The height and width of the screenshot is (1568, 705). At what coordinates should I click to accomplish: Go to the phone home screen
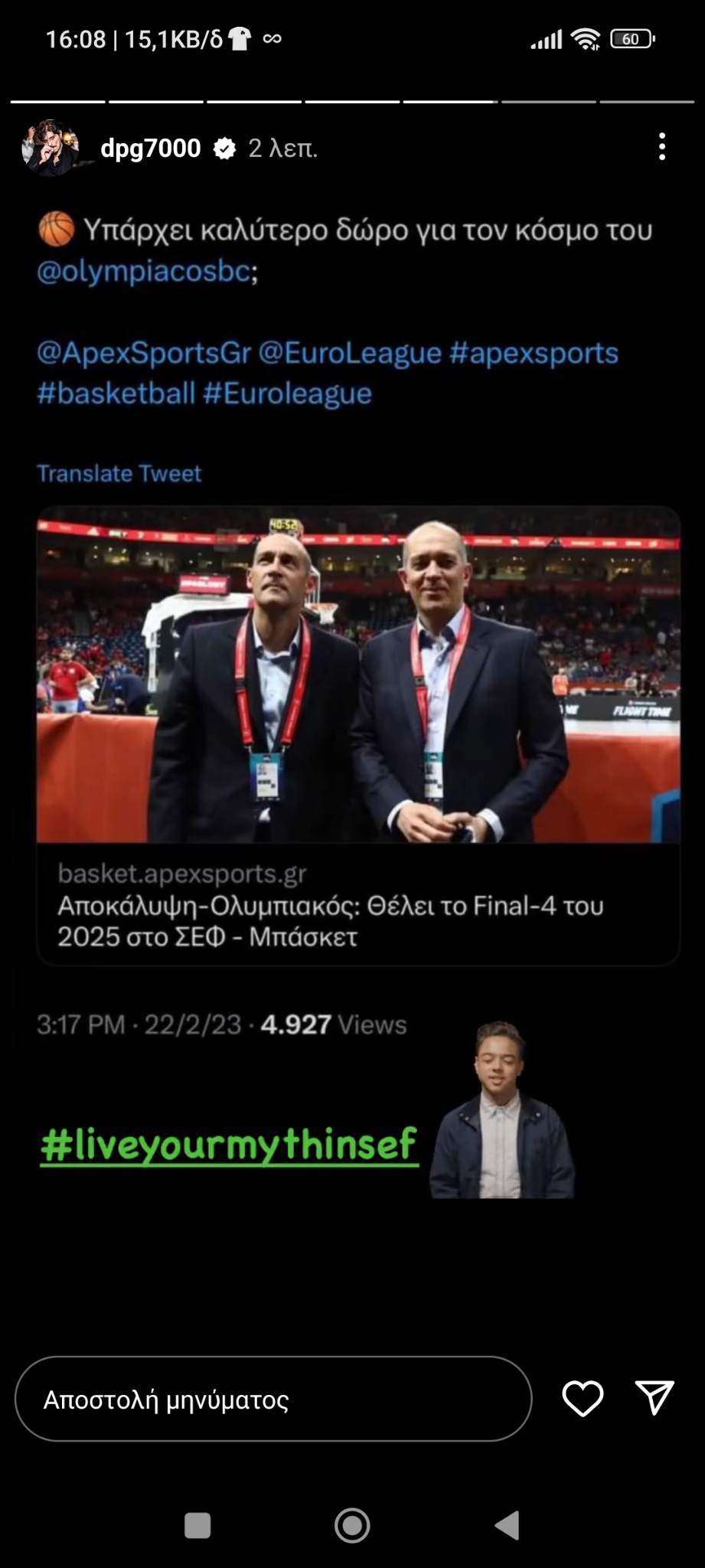(352, 1525)
